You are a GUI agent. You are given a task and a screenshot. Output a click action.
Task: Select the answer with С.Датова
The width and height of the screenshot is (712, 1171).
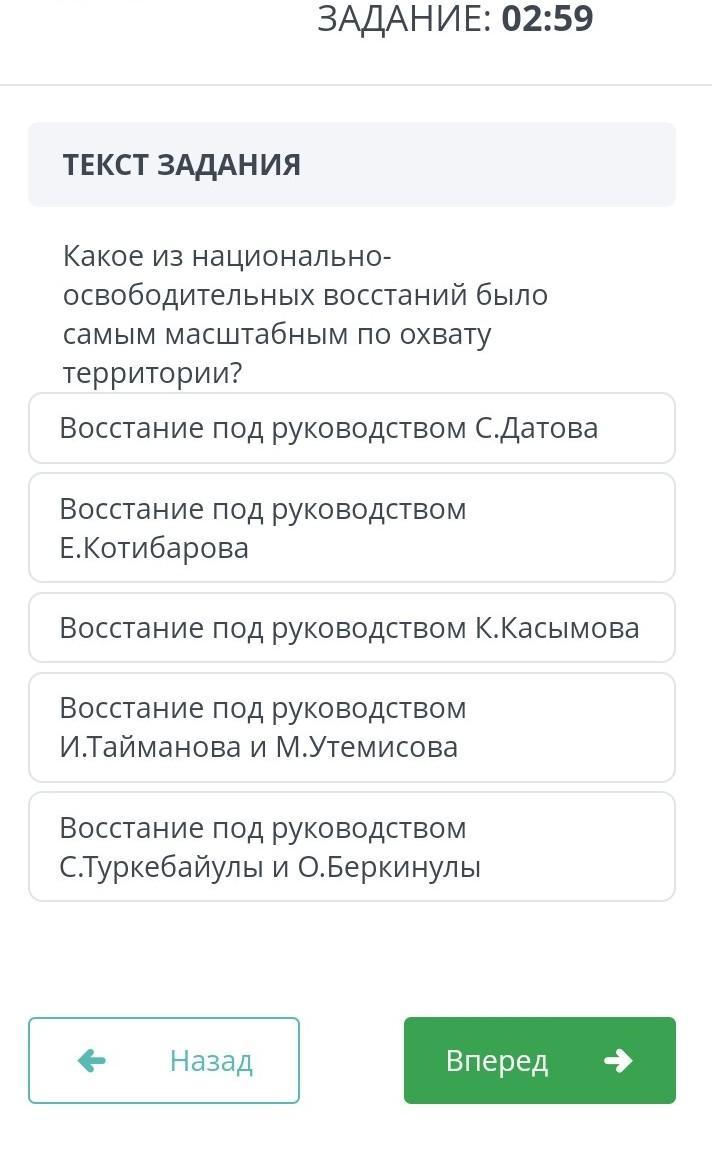coord(352,428)
